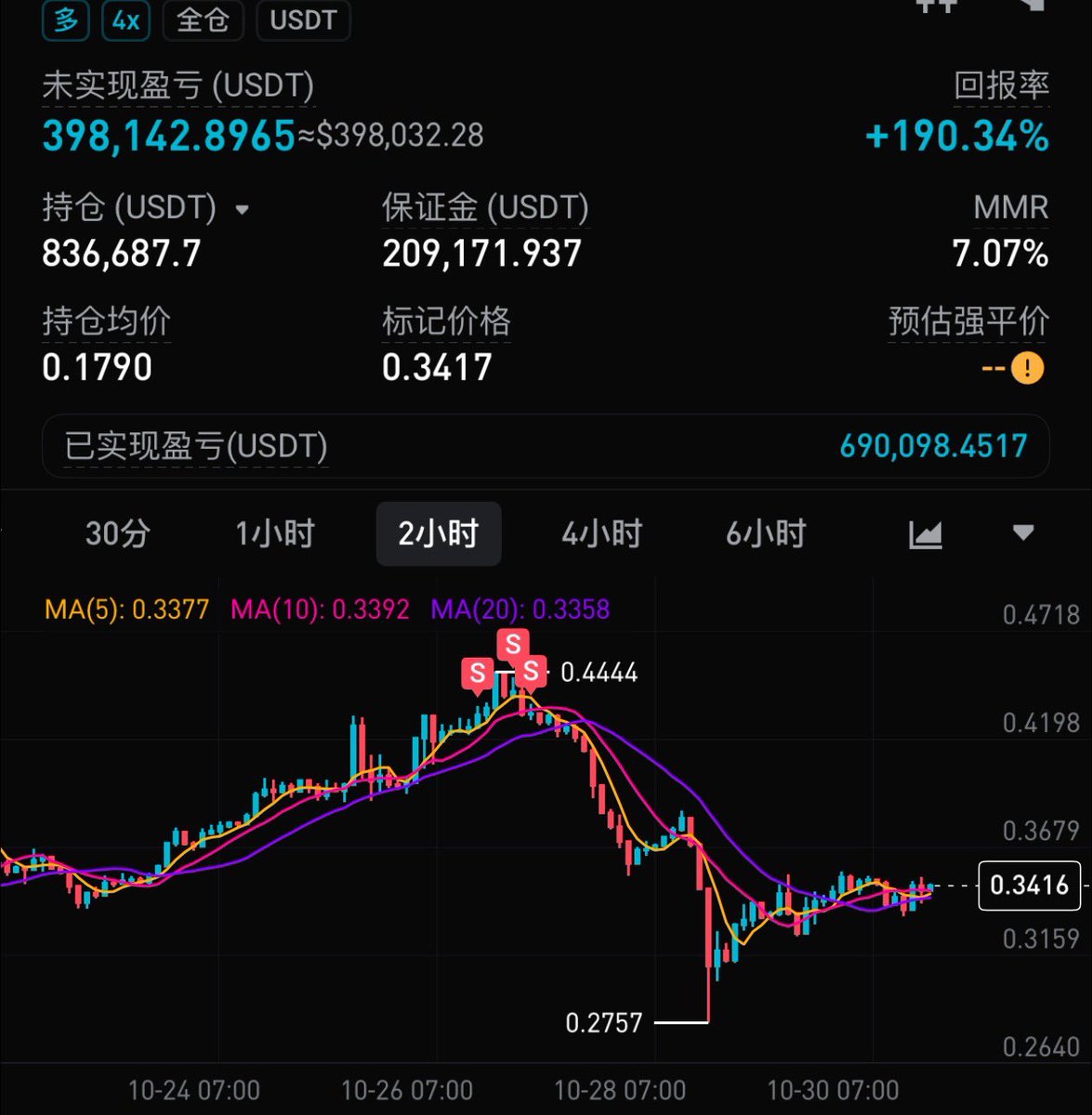Show explanation for 保证金 (USDT)
The height and width of the screenshot is (1115, 1092).
pyautogui.click(x=485, y=208)
